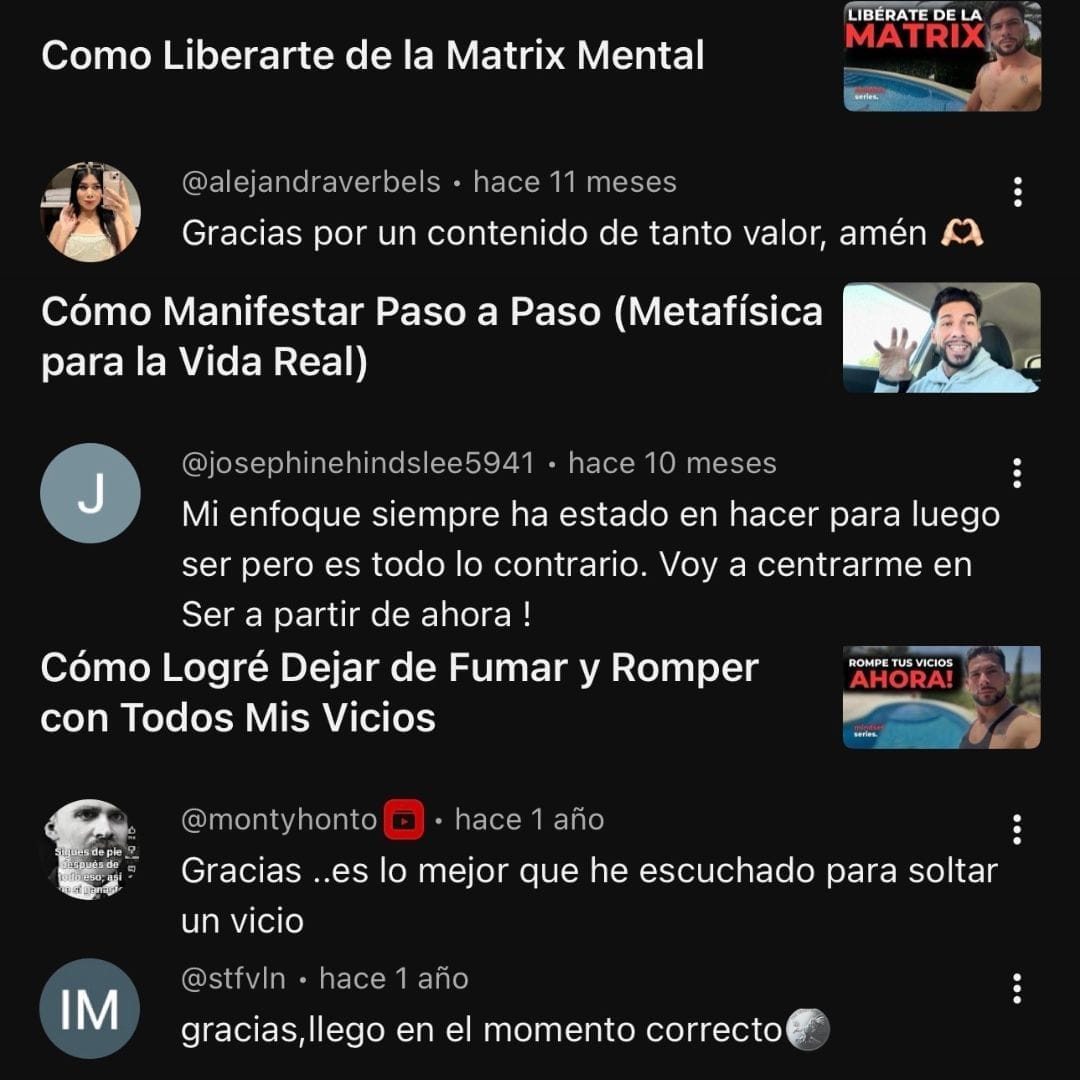This screenshot has height=1080, width=1080.
Task: Tap the IM avatar of @stfvln
Action: click(x=90, y=1008)
